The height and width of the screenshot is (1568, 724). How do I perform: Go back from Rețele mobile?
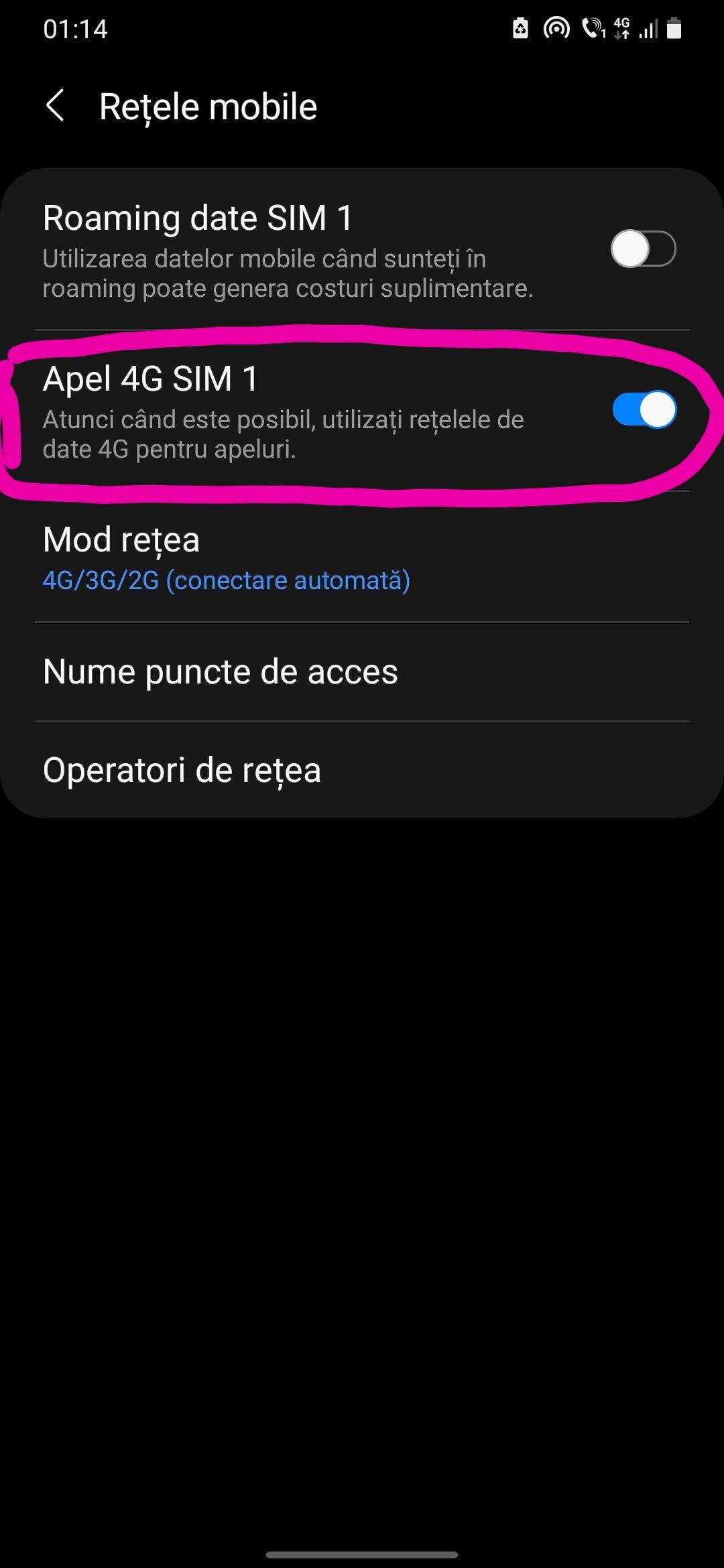click(55, 106)
